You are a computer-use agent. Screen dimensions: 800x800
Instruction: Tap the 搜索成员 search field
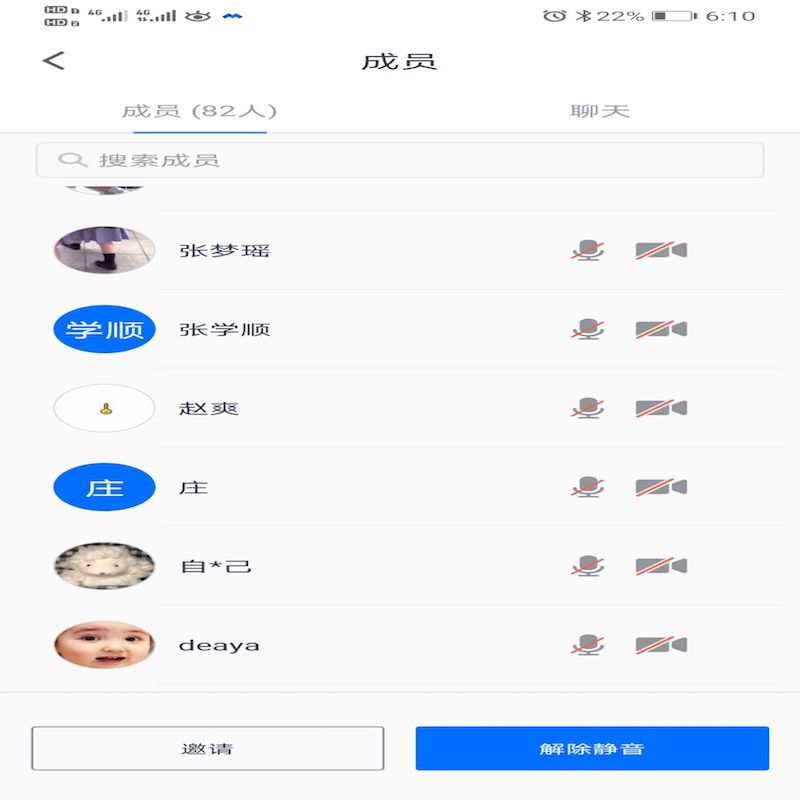tap(400, 160)
